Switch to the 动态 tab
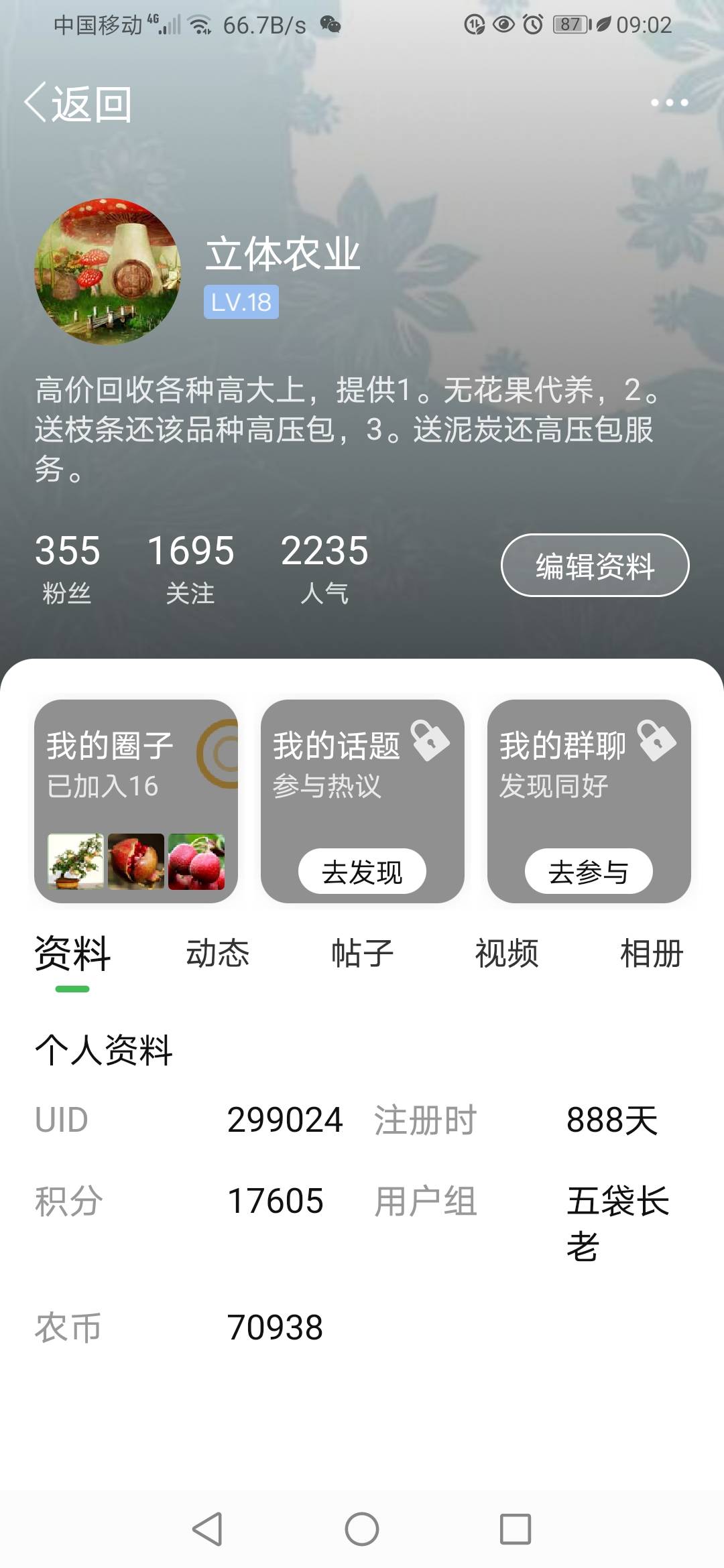Screen dimensions: 724x1568 (217, 953)
